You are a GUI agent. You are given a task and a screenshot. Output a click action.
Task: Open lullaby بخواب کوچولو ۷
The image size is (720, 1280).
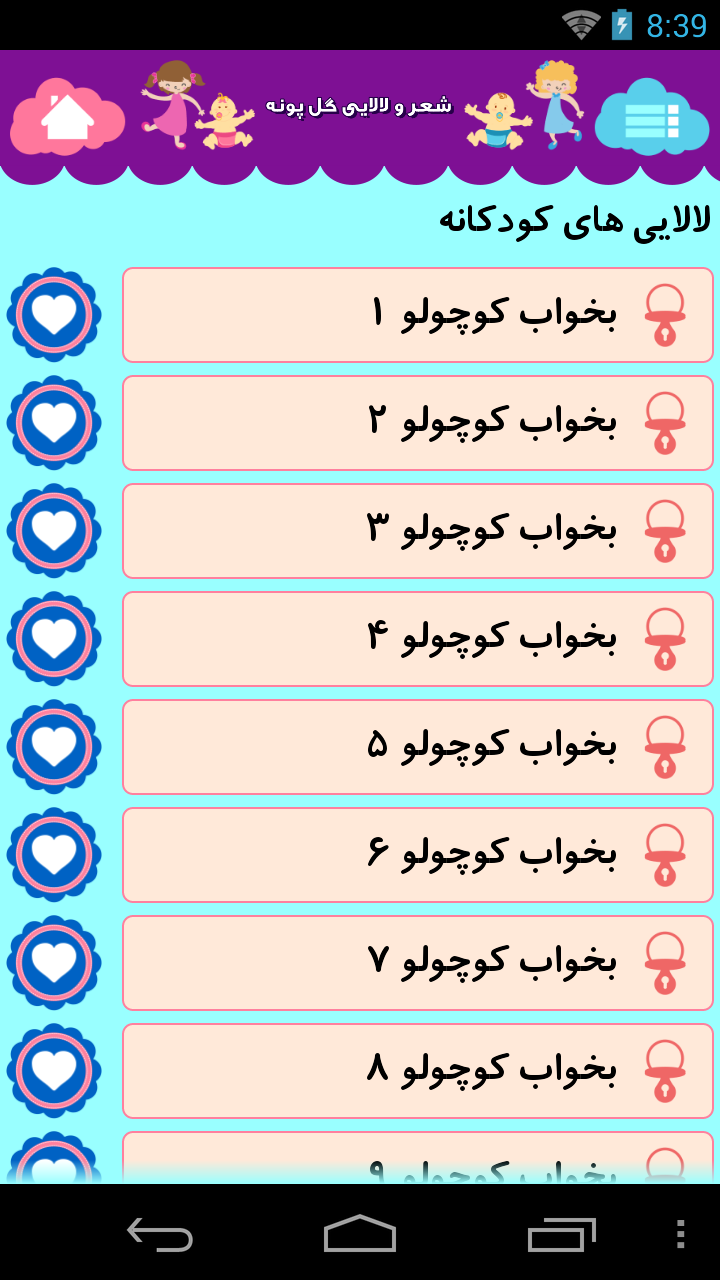(418, 963)
